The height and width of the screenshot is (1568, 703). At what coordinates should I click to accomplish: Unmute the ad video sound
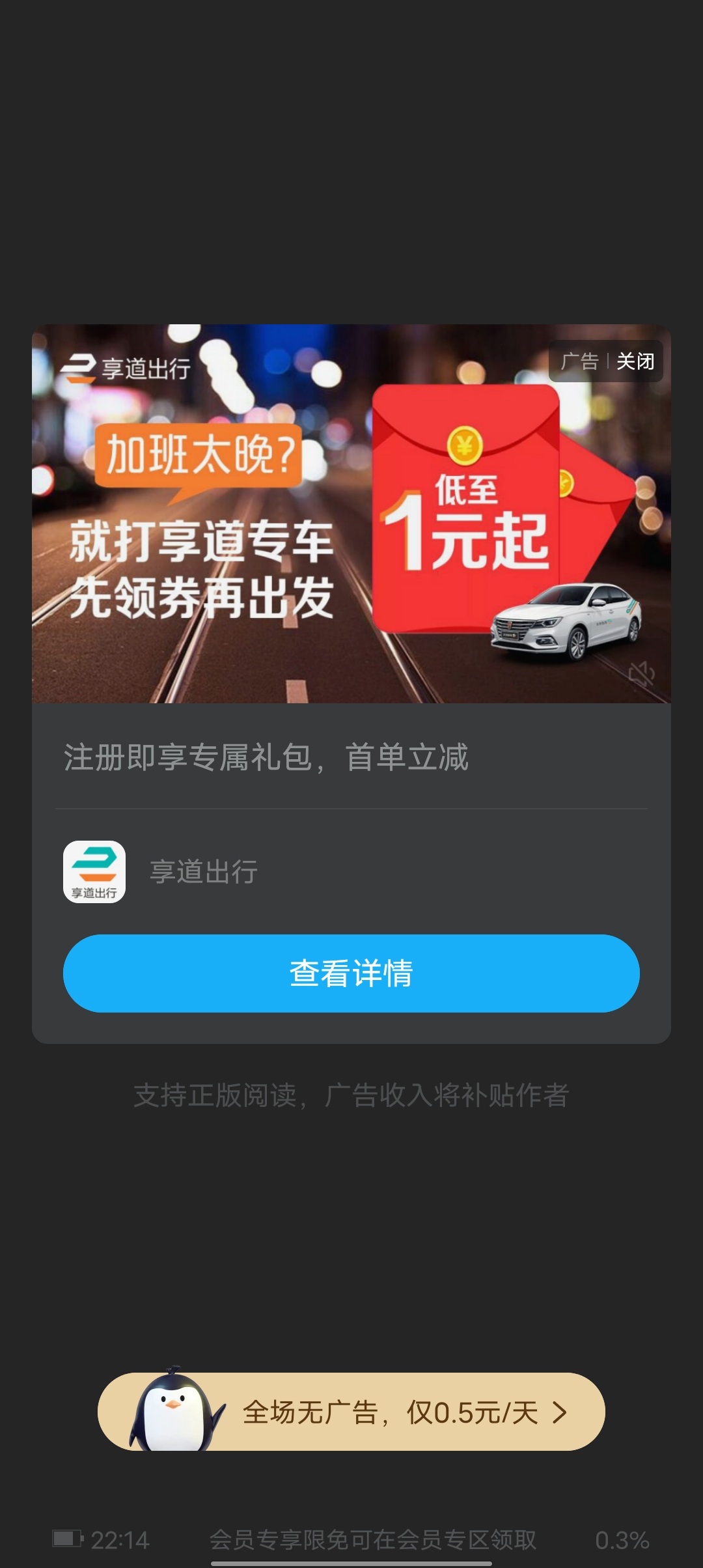pyautogui.click(x=641, y=674)
